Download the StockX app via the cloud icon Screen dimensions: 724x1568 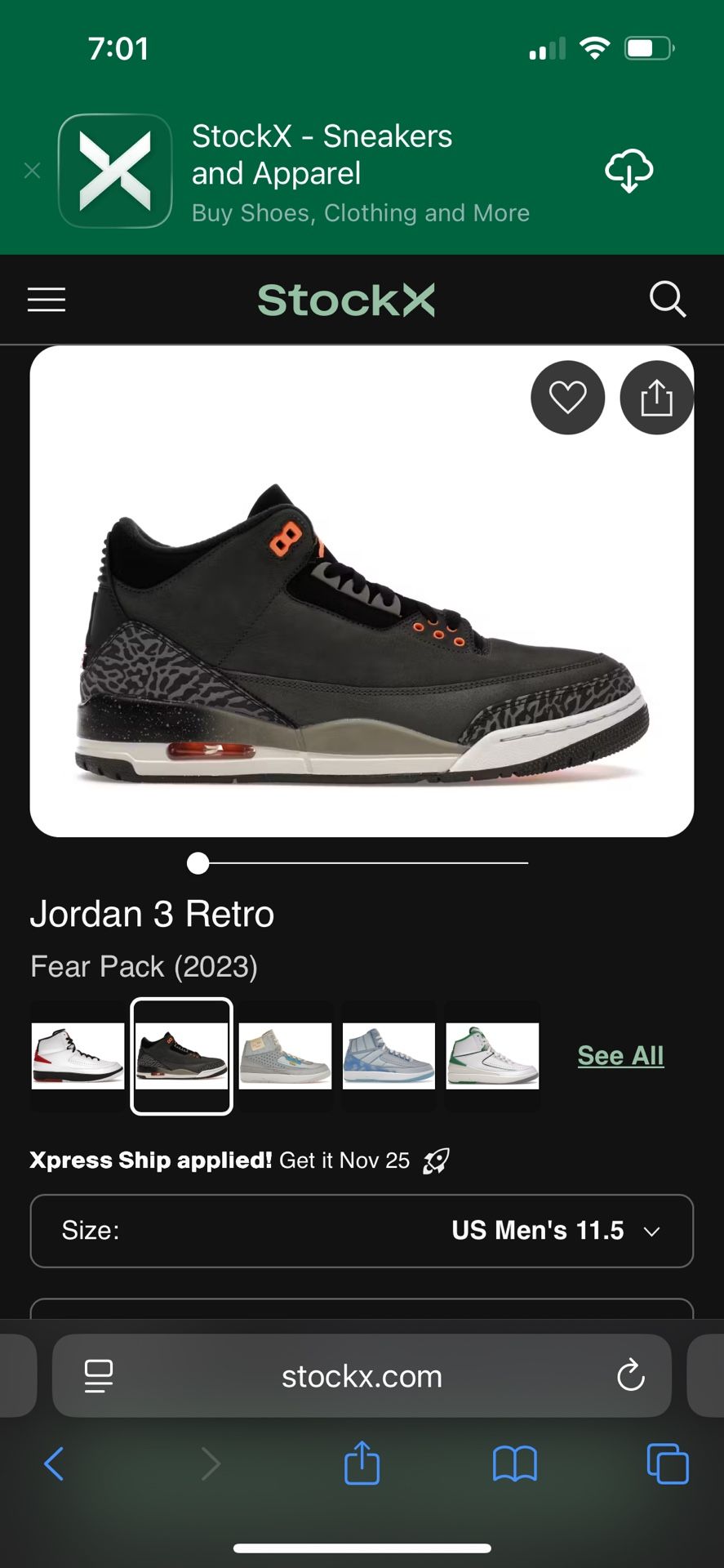[x=629, y=170]
